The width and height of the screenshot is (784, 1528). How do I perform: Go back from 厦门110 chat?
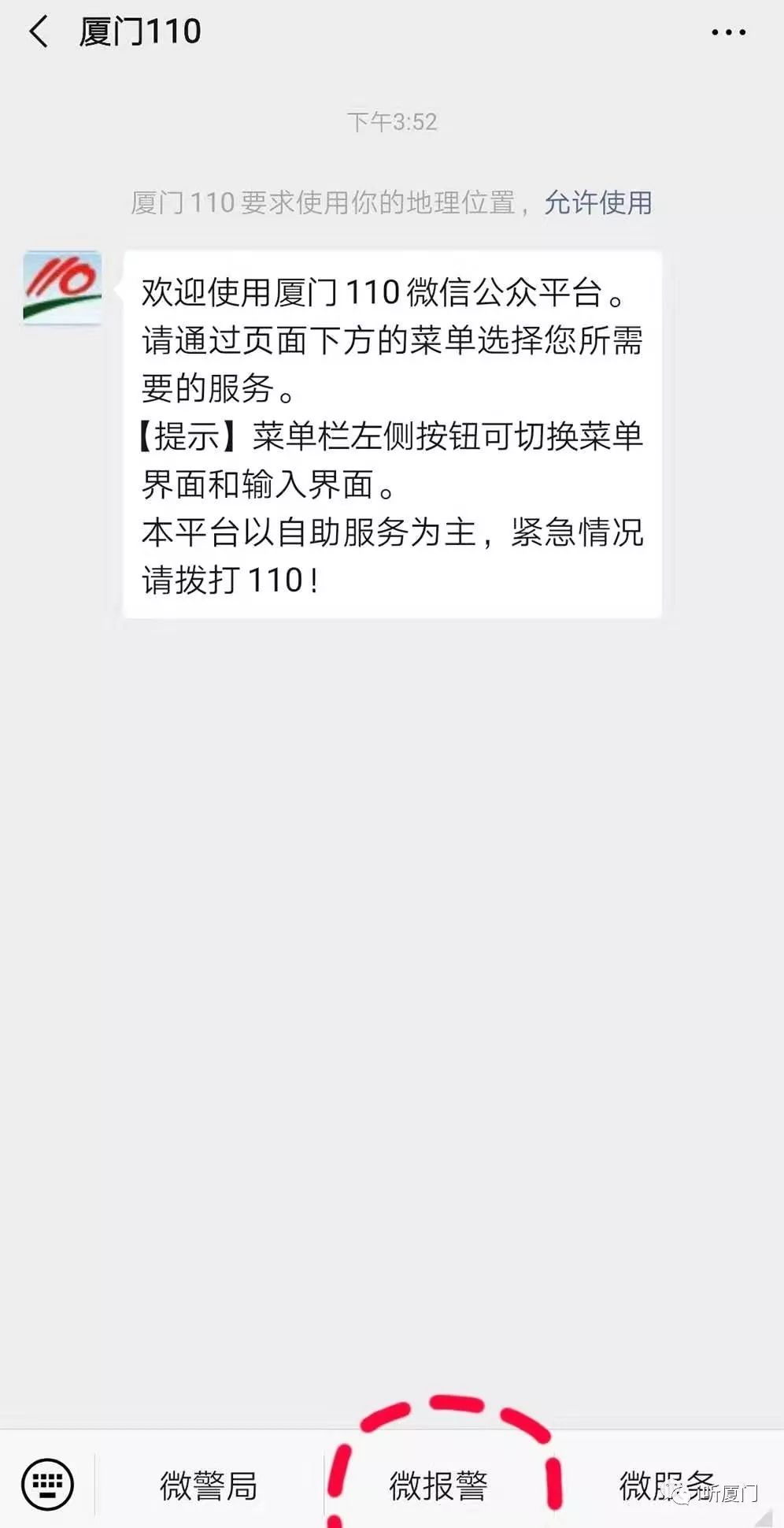tap(39, 32)
